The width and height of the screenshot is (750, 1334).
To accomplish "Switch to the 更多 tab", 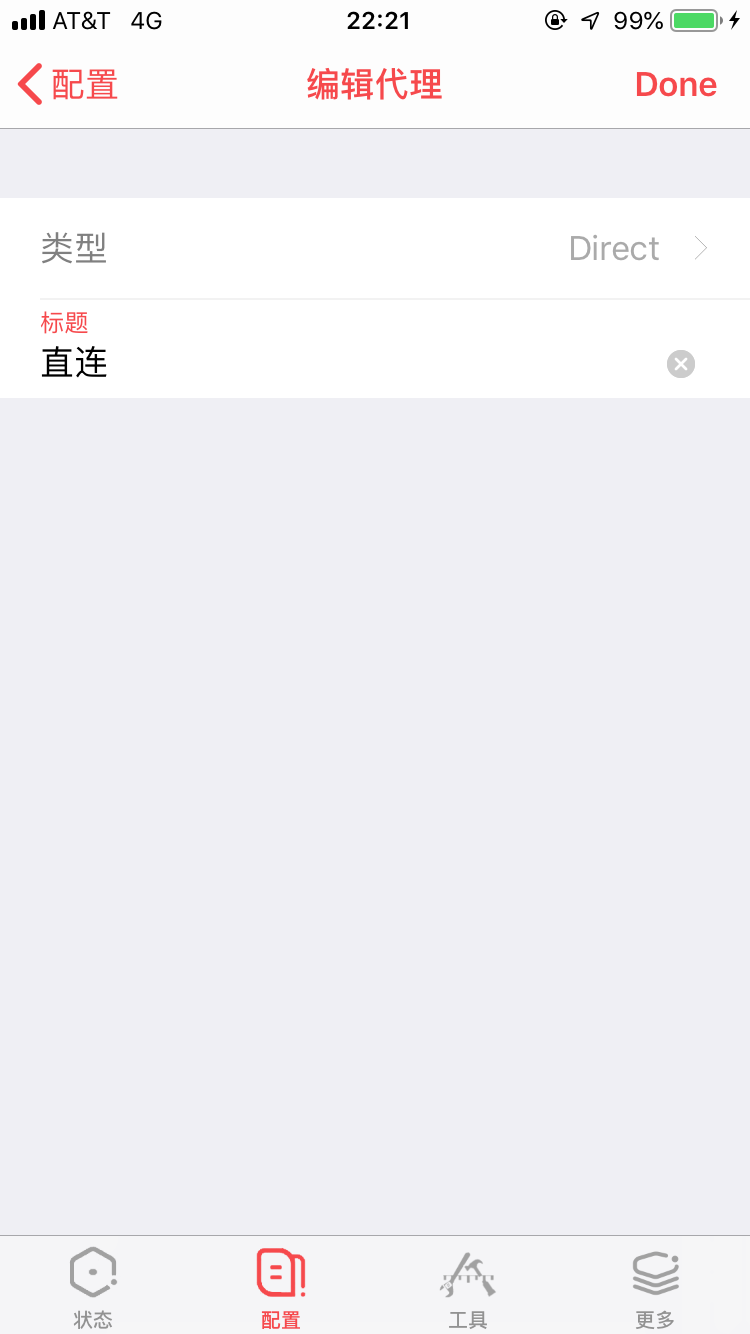I will 656,1288.
